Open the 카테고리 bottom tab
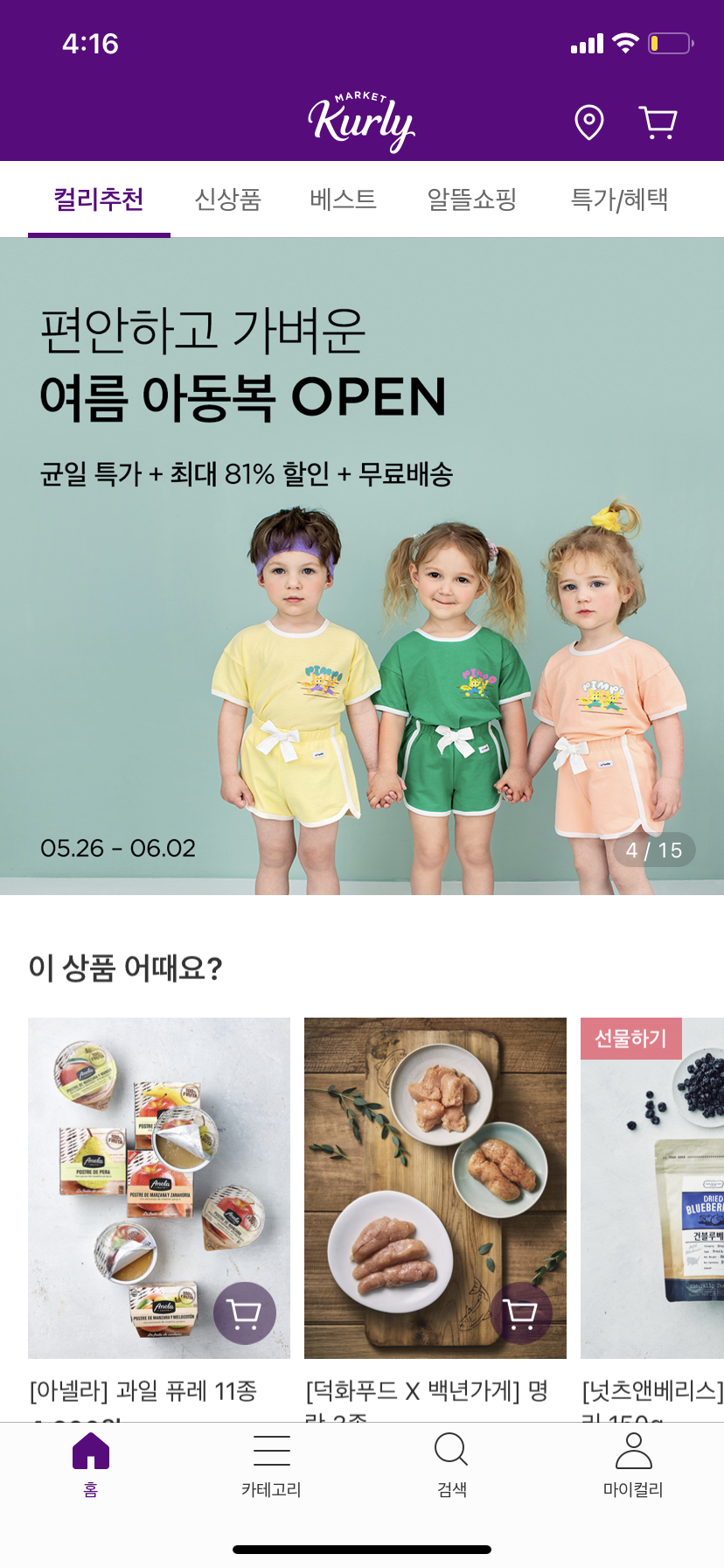Screen dimensions: 724x1568 pyautogui.click(x=271, y=1463)
